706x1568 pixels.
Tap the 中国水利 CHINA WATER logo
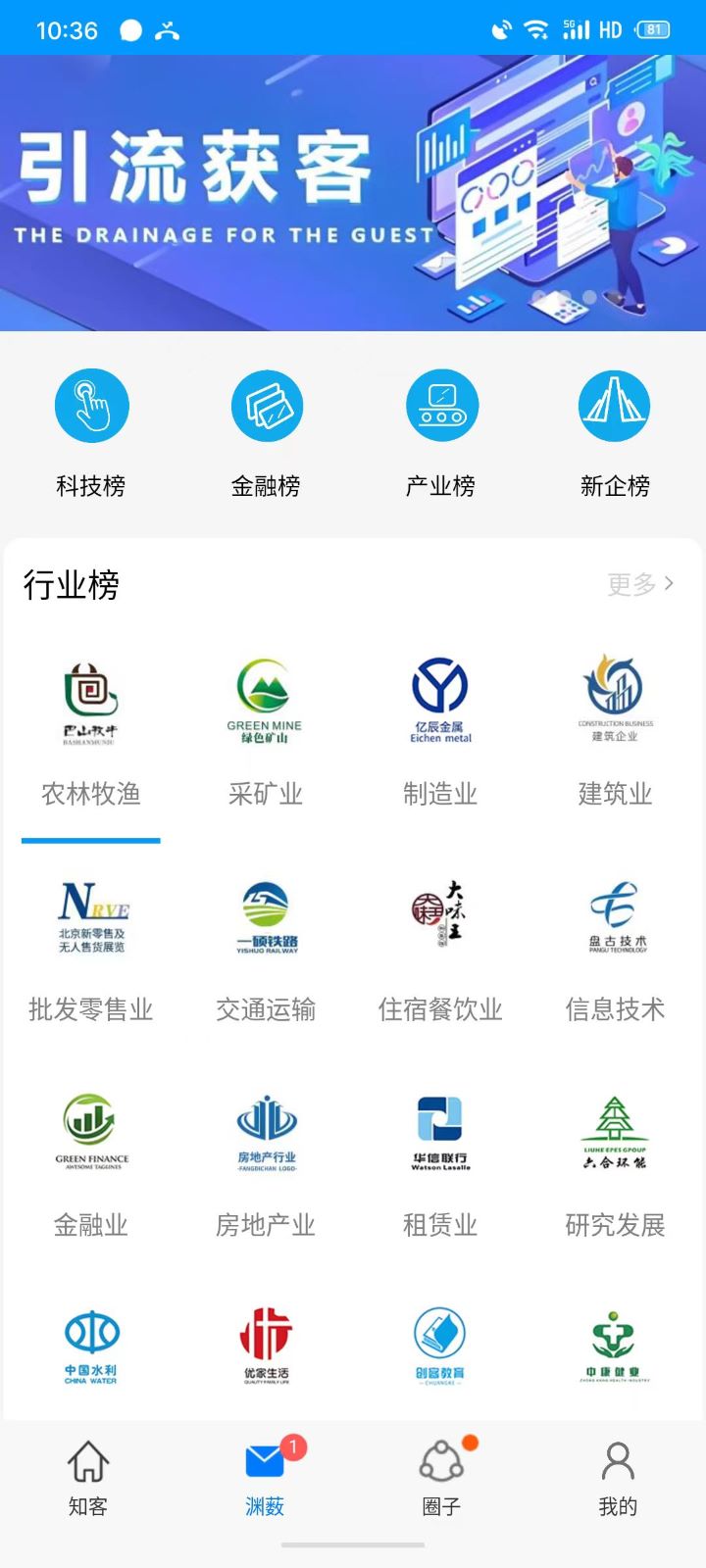point(90,1343)
